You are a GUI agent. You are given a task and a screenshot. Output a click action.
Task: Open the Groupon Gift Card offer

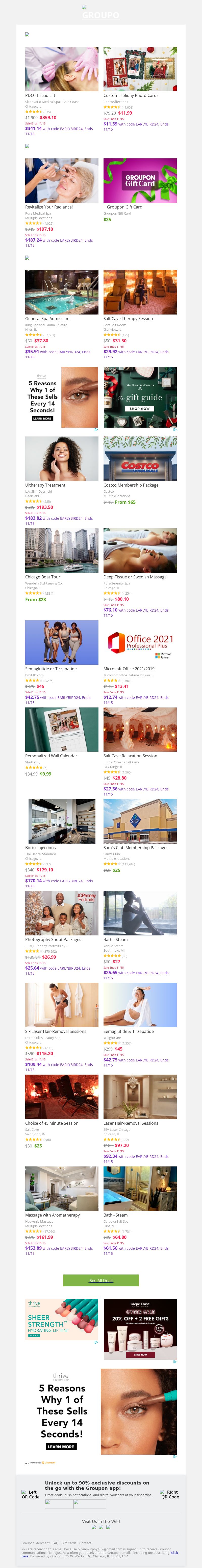click(140, 180)
